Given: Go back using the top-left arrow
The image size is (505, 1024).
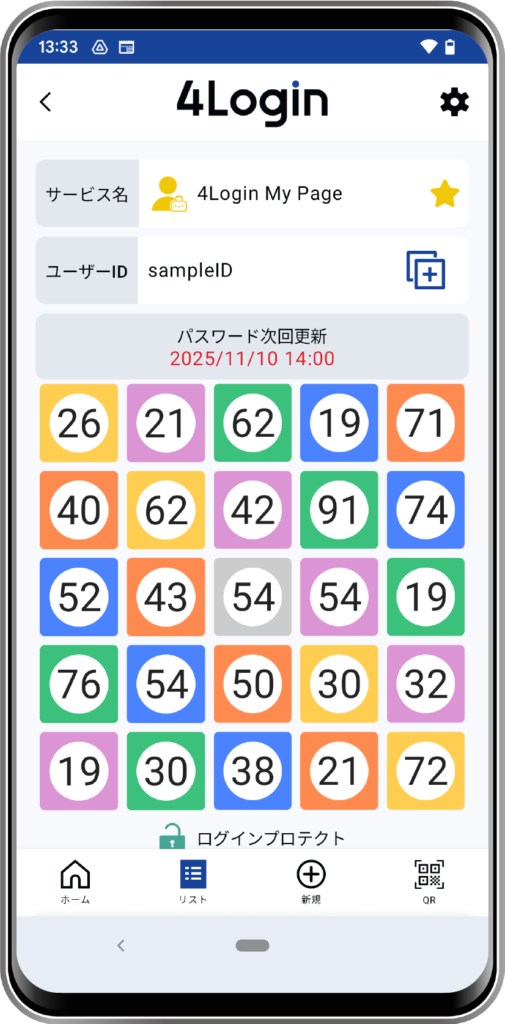Looking at the screenshot, I should pos(45,102).
